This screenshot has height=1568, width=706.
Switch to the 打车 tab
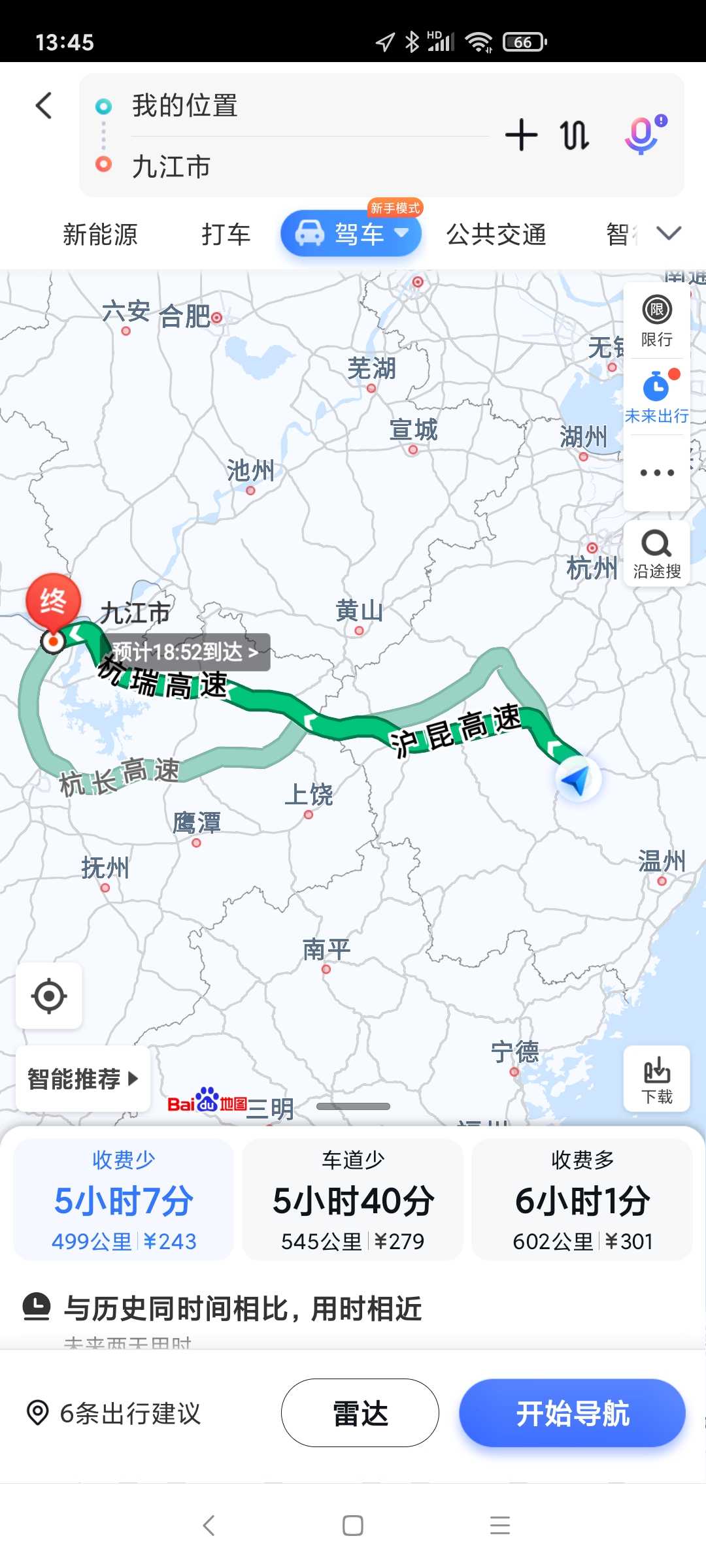[x=226, y=234]
